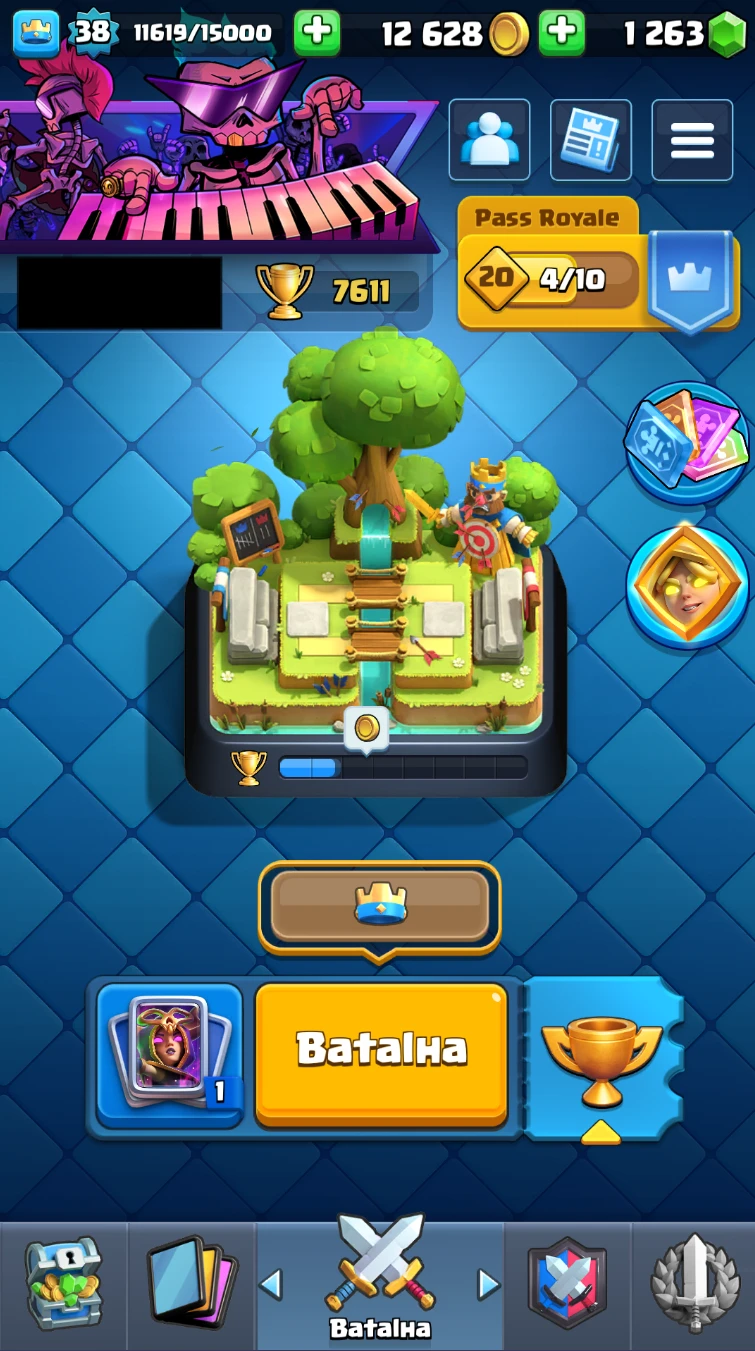755x1351 pixels.
Task: Switch to the cards collection tab
Action: 191,1285
